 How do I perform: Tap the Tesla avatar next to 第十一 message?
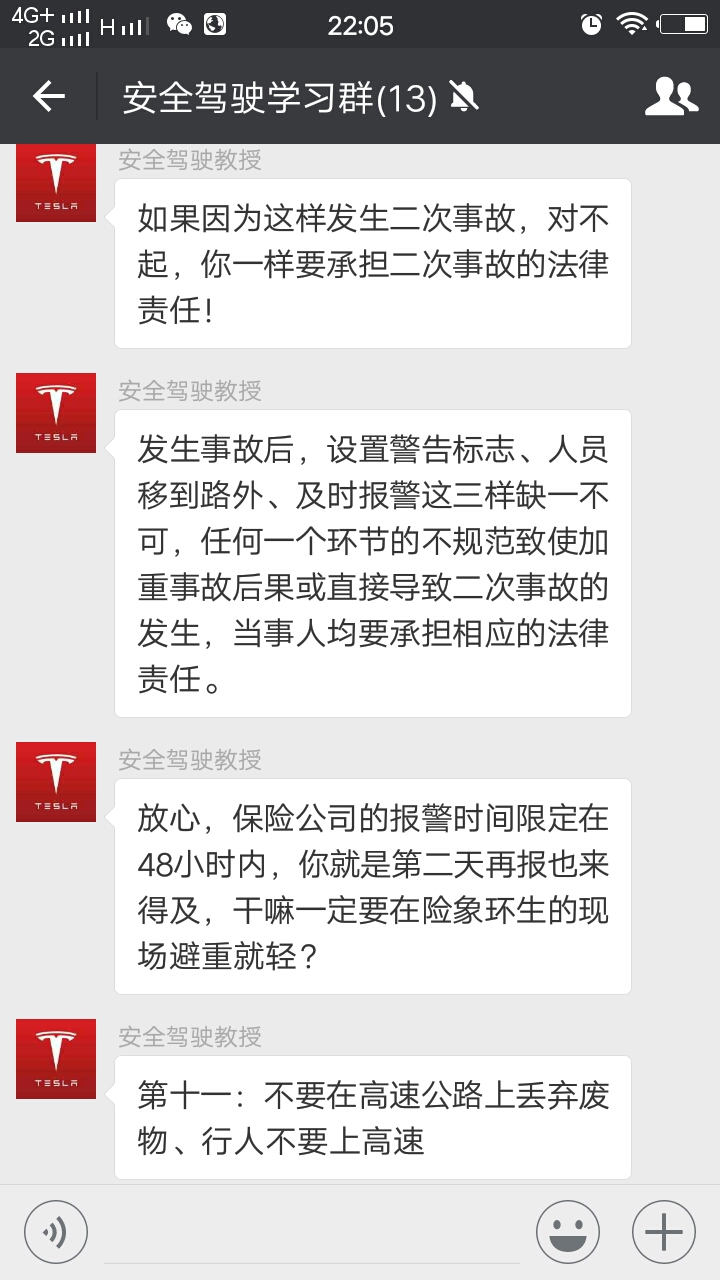55,1058
